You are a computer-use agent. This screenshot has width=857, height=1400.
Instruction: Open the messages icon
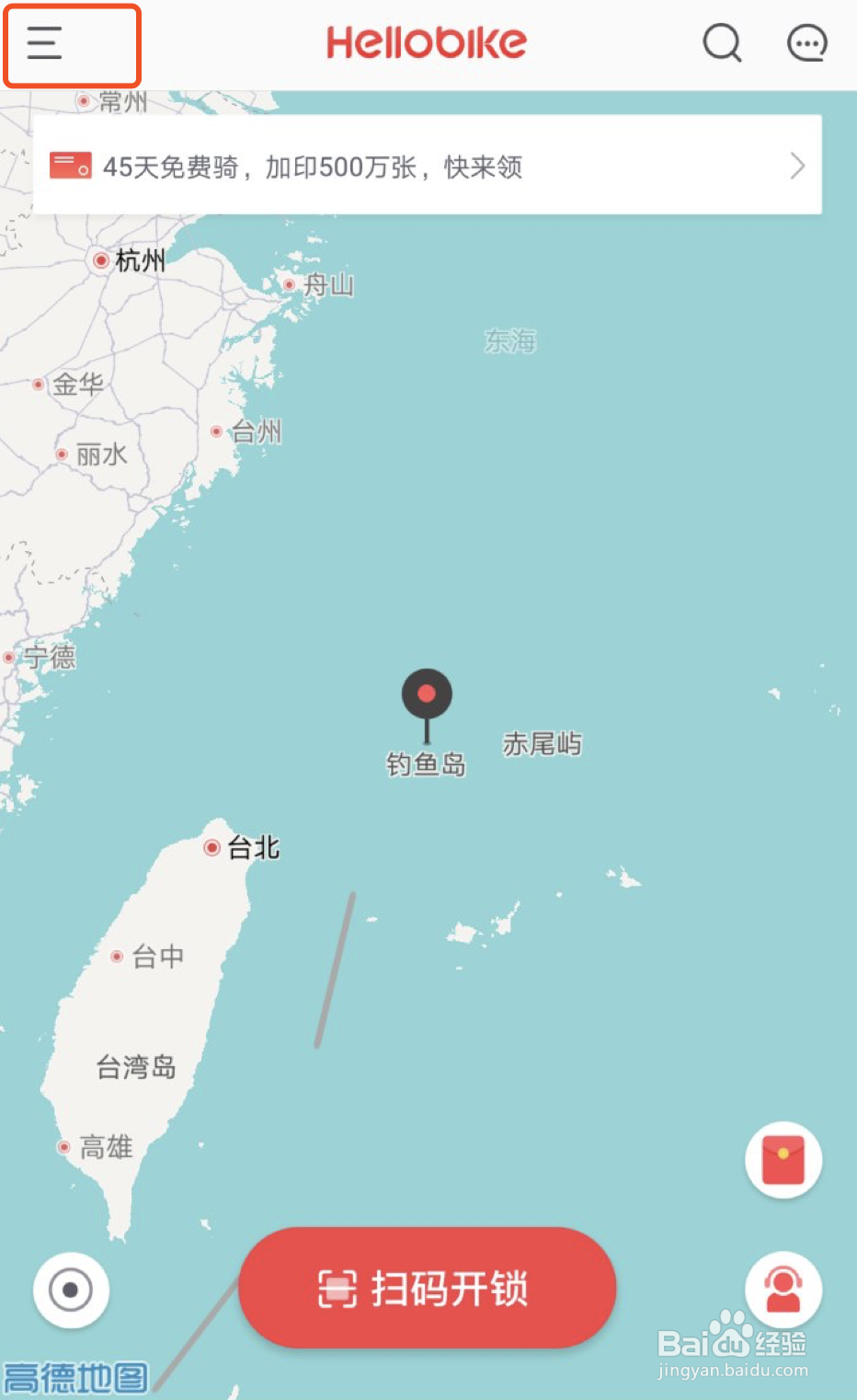click(x=807, y=42)
